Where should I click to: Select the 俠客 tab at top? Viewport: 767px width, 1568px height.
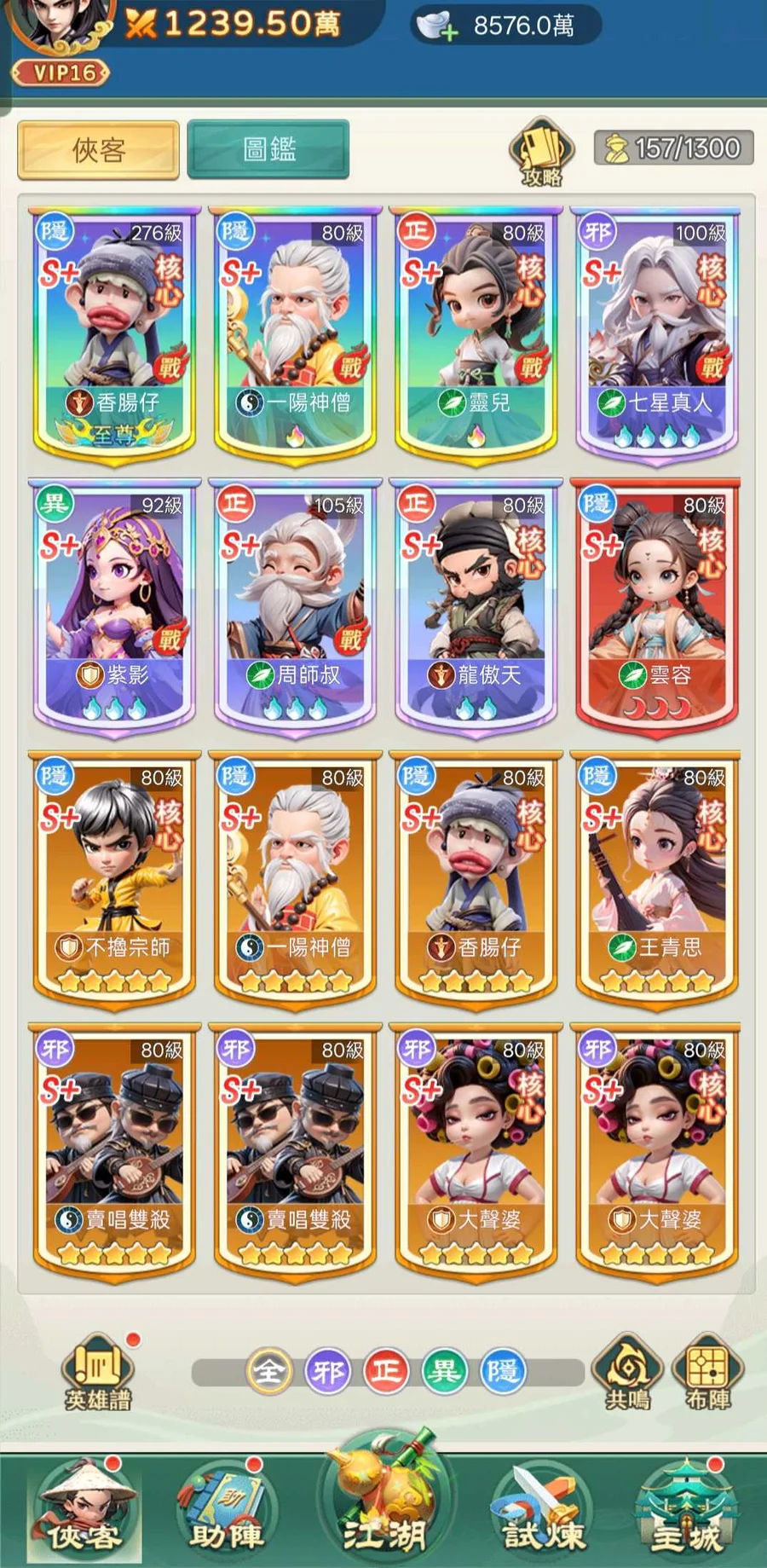coord(99,150)
